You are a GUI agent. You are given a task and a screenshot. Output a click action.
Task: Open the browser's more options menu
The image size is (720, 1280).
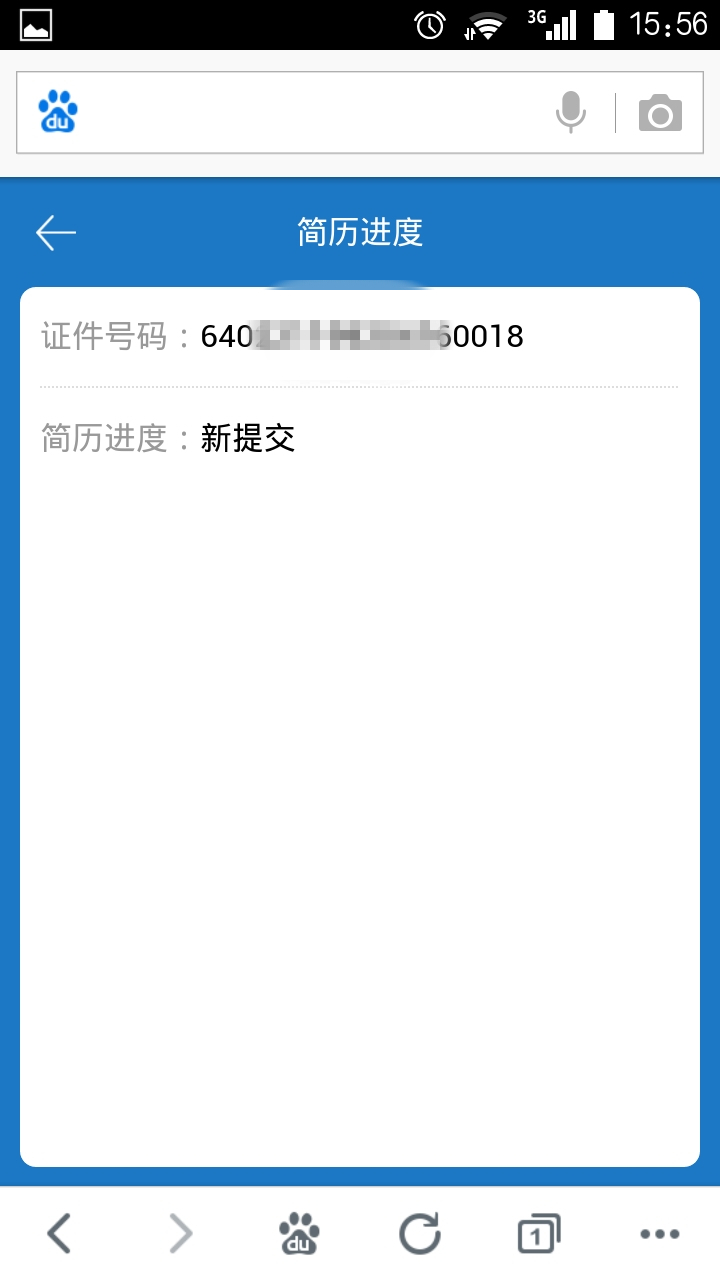pyautogui.click(x=660, y=1234)
